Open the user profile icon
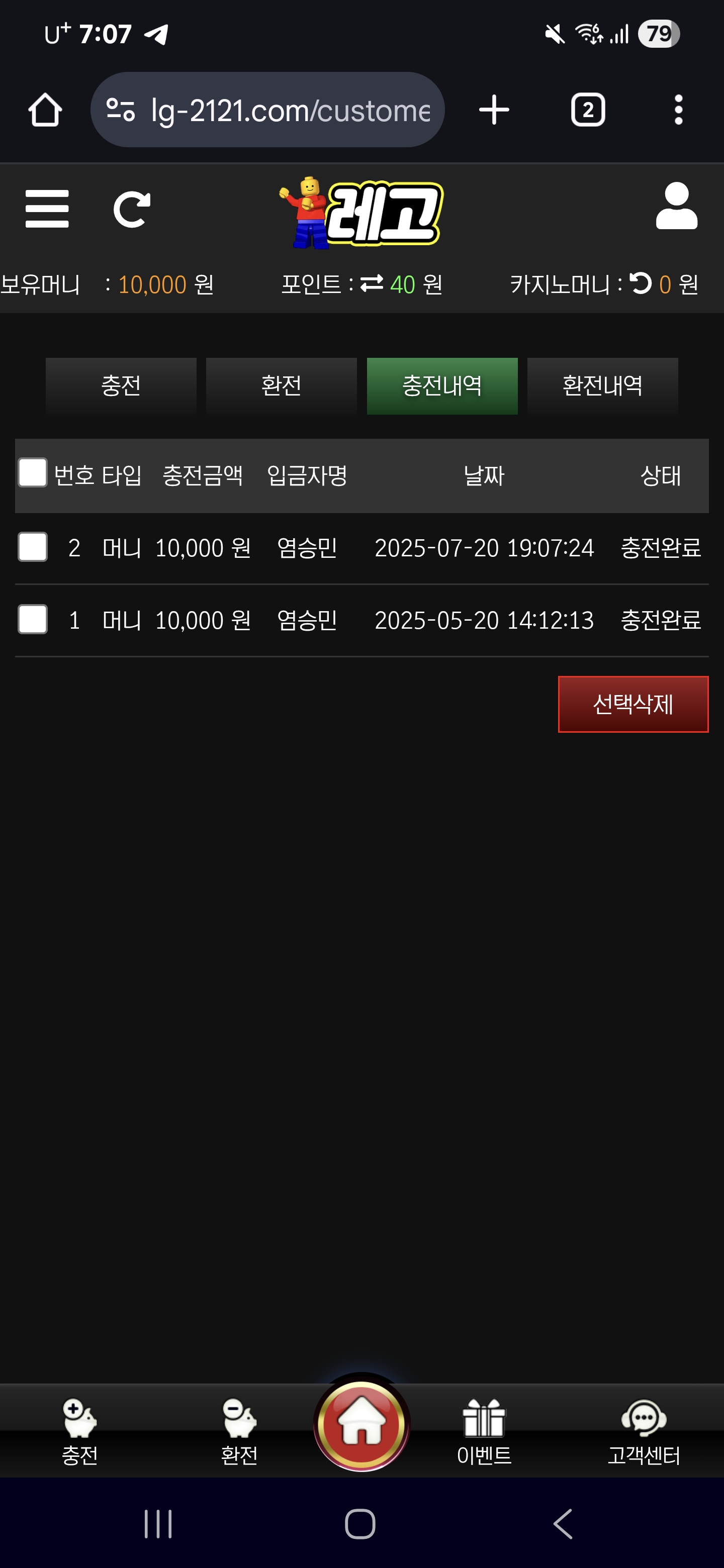Image resolution: width=724 pixels, height=1568 pixels. 676,207
